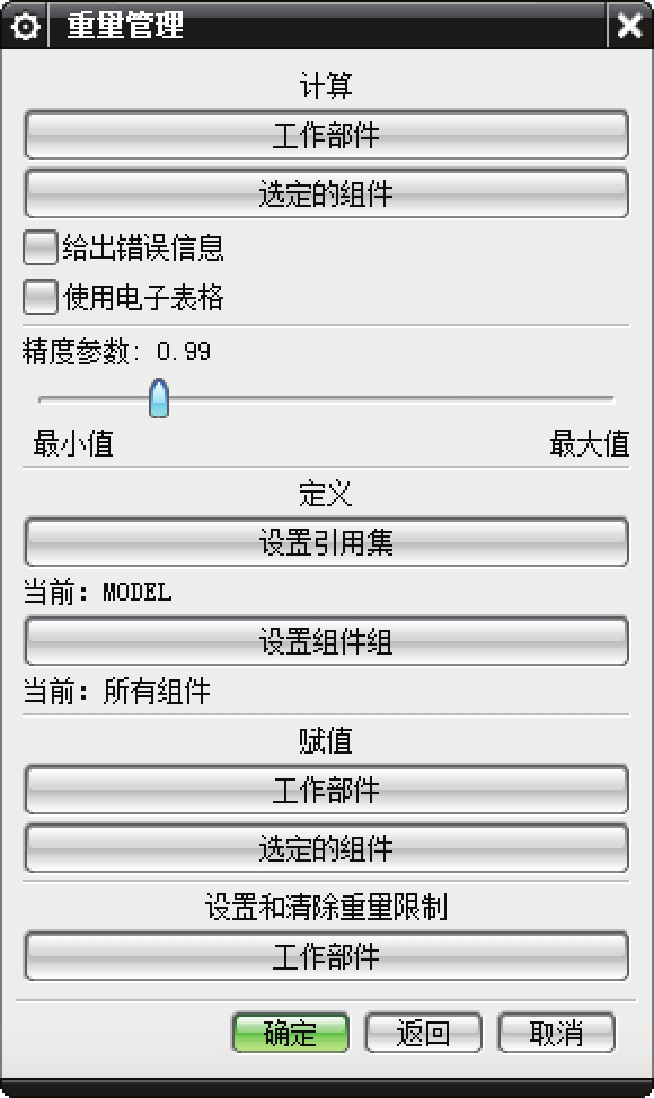Enable the 给出错误信息 checkbox

40,247
